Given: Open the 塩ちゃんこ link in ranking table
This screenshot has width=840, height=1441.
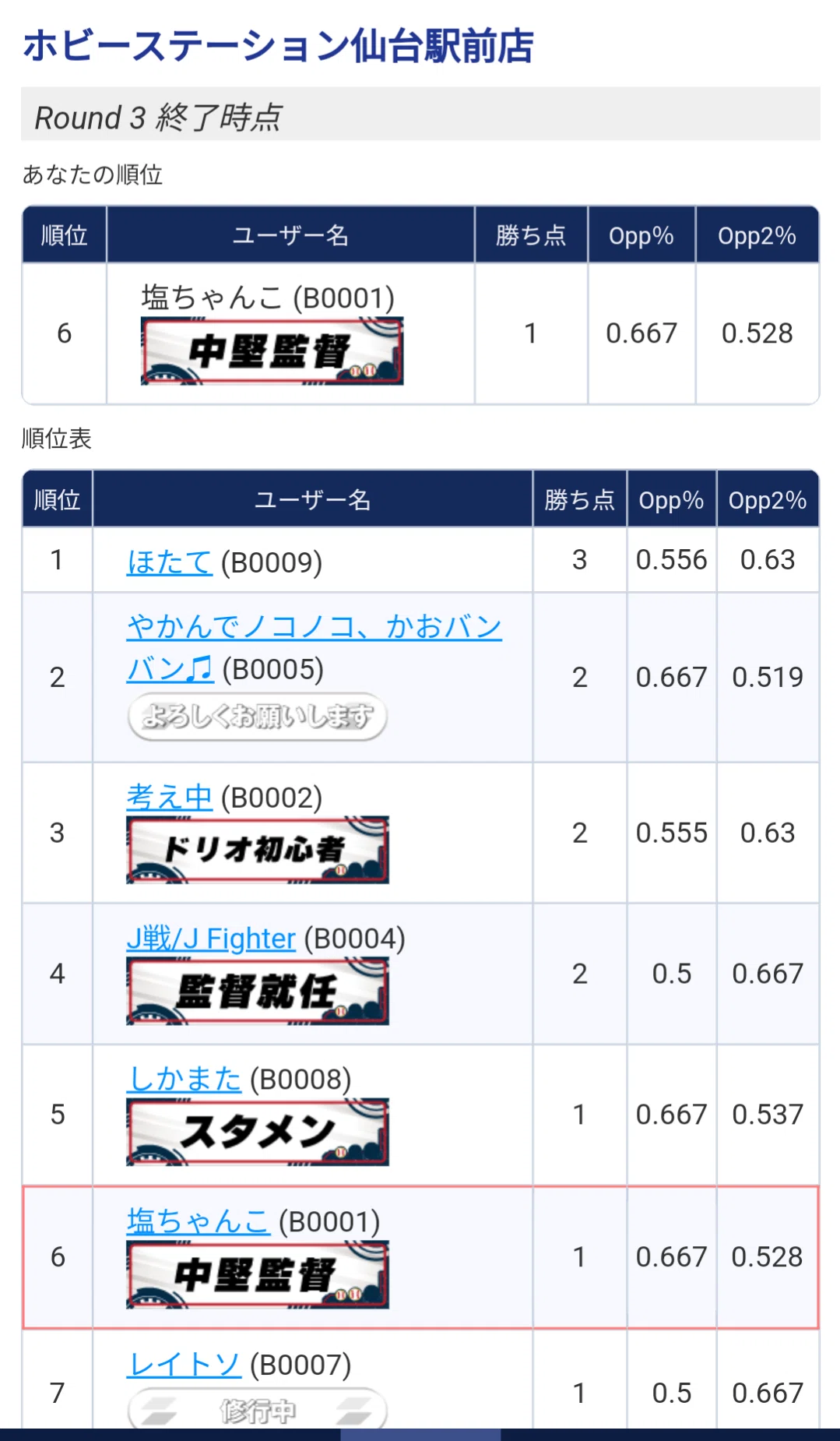Looking at the screenshot, I should point(199,1221).
